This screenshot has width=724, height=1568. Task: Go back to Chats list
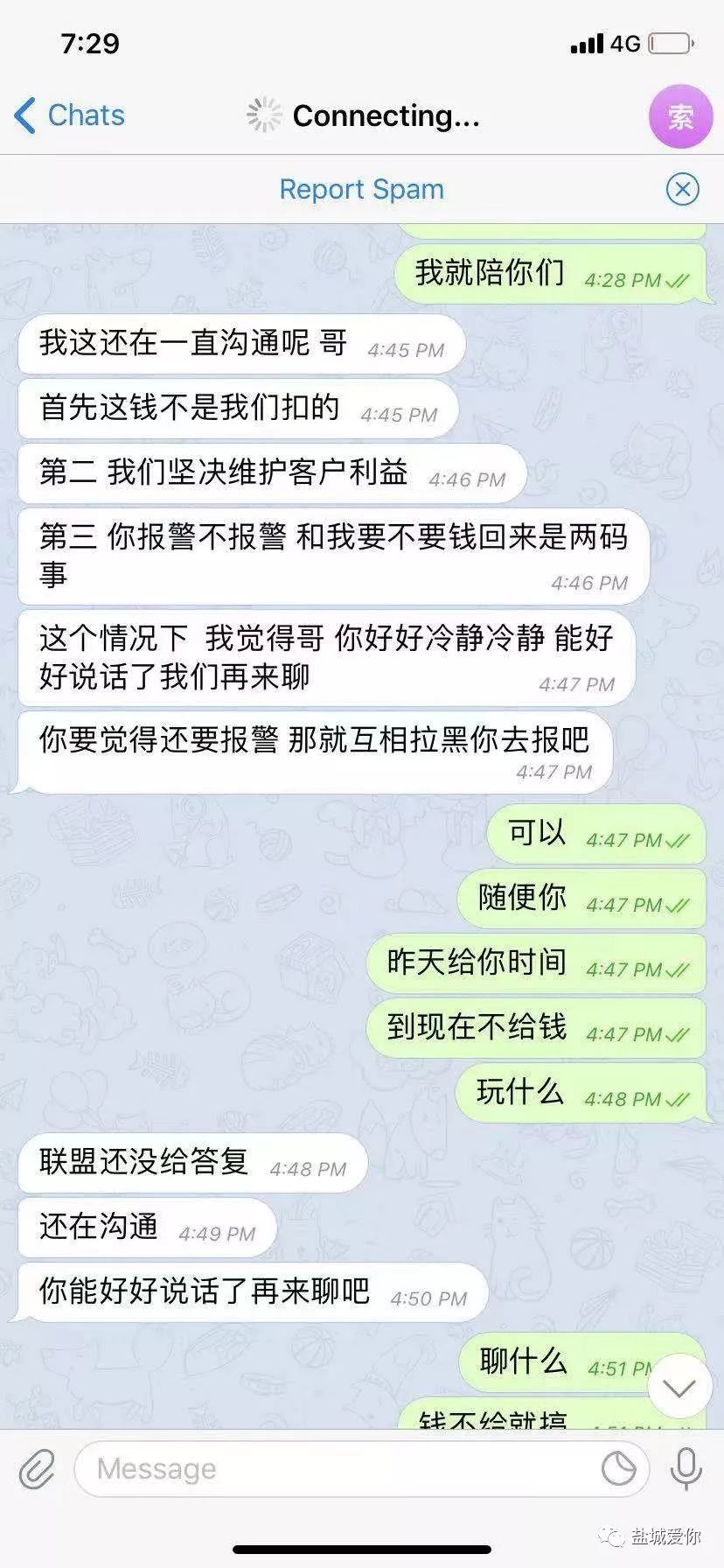(70, 115)
